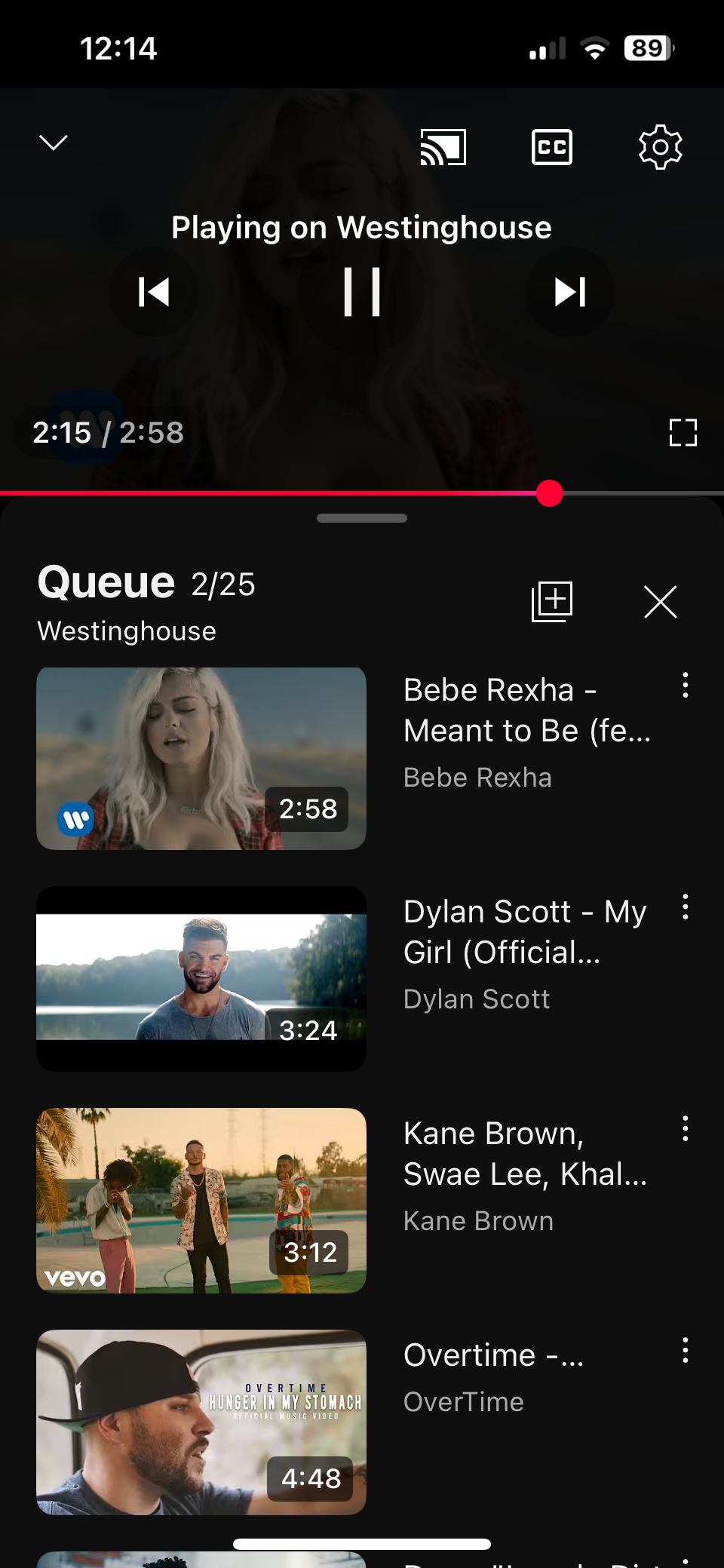The width and height of the screenshot is (724, 1568).
Task: Play the Kane Brown, Swae Lee video
Action: [201, 1200]
